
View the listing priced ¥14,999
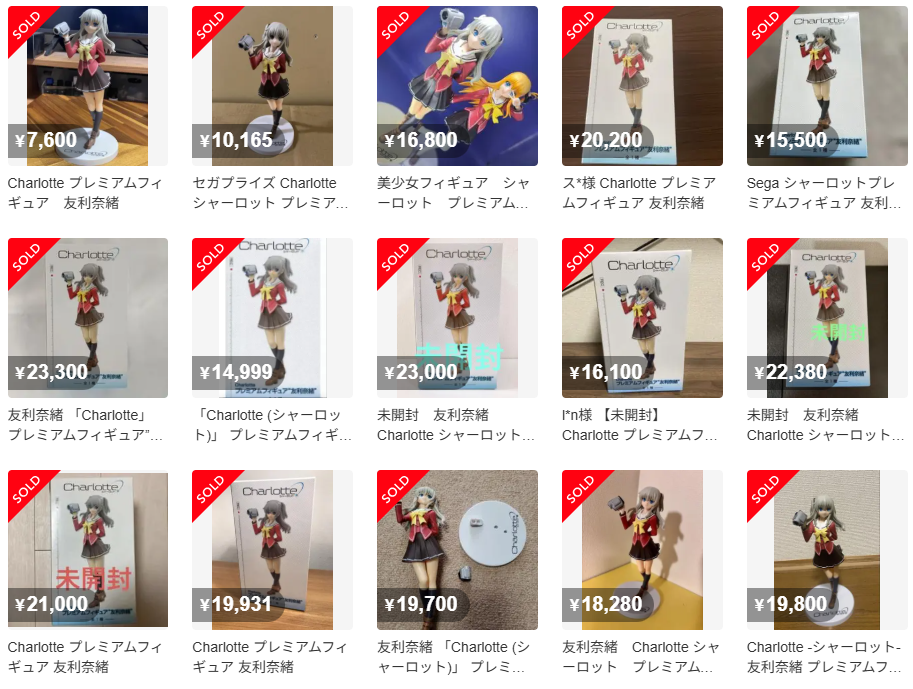(272, 318)
